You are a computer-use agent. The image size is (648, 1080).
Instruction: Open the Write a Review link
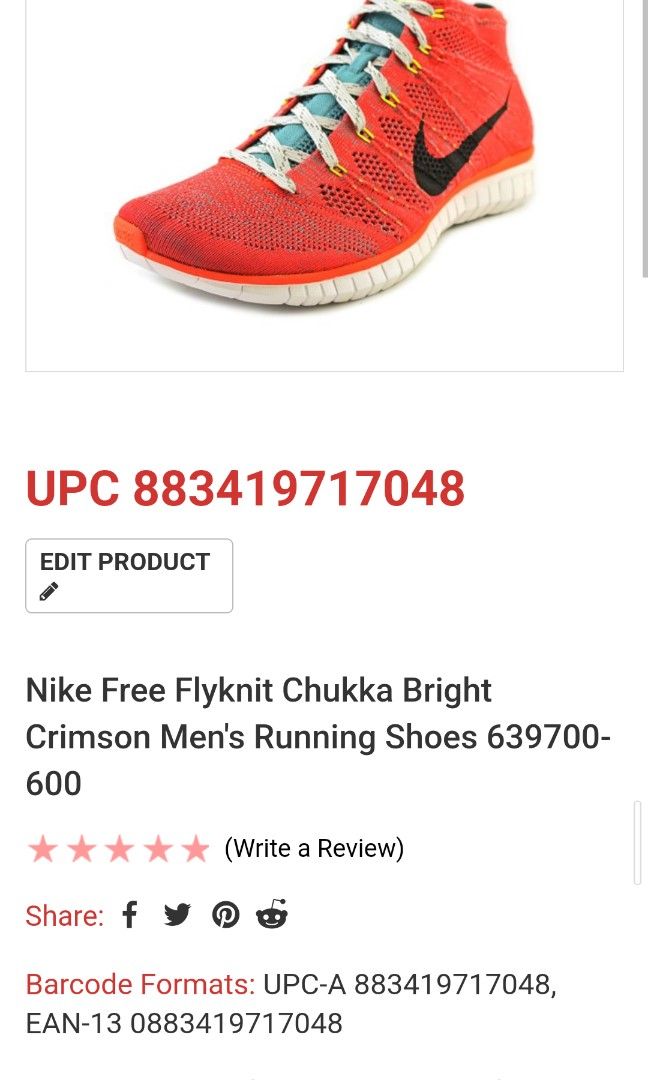314,849
